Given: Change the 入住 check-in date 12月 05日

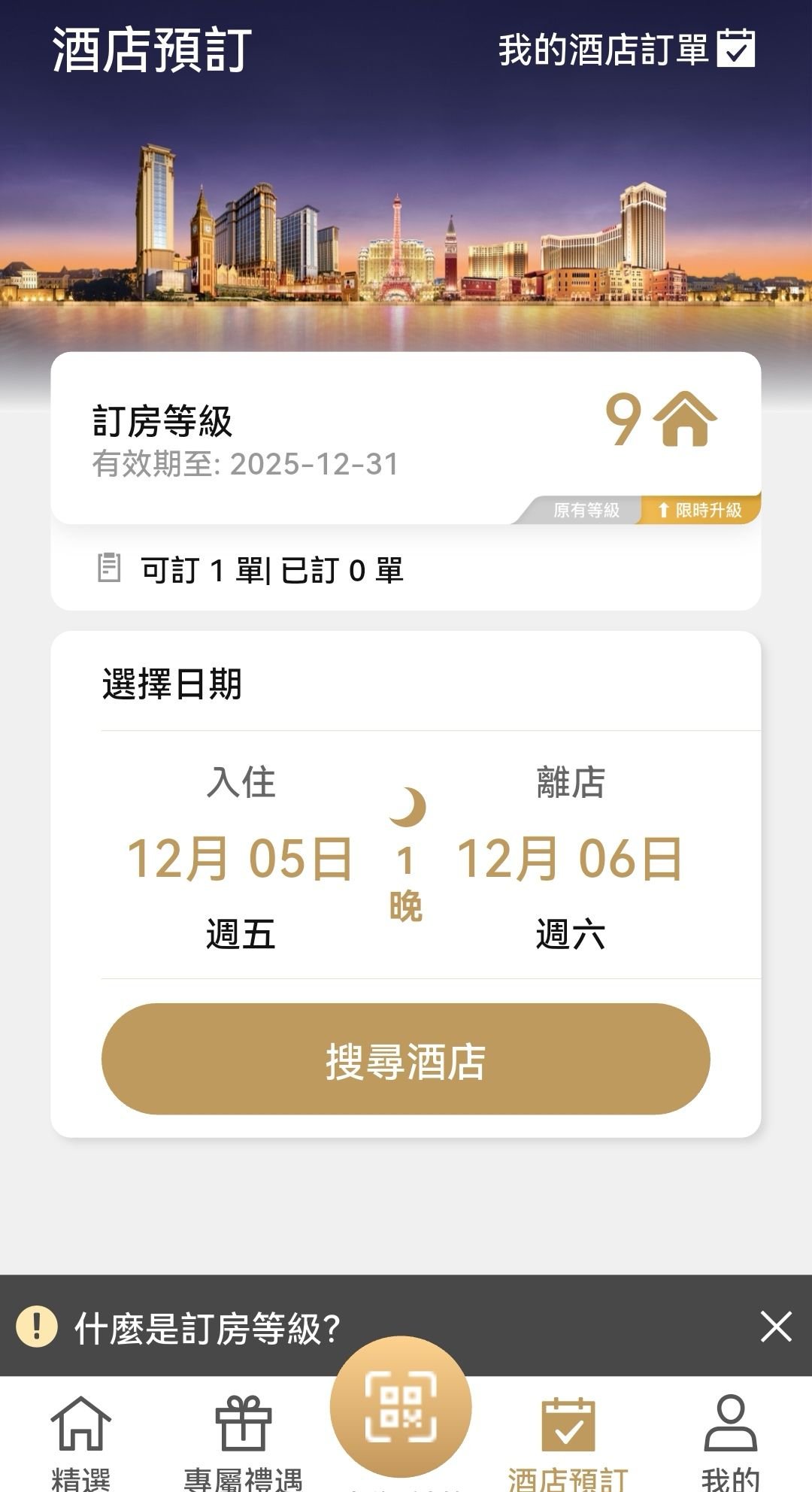Looking at the screenshot, I should 240,859.
